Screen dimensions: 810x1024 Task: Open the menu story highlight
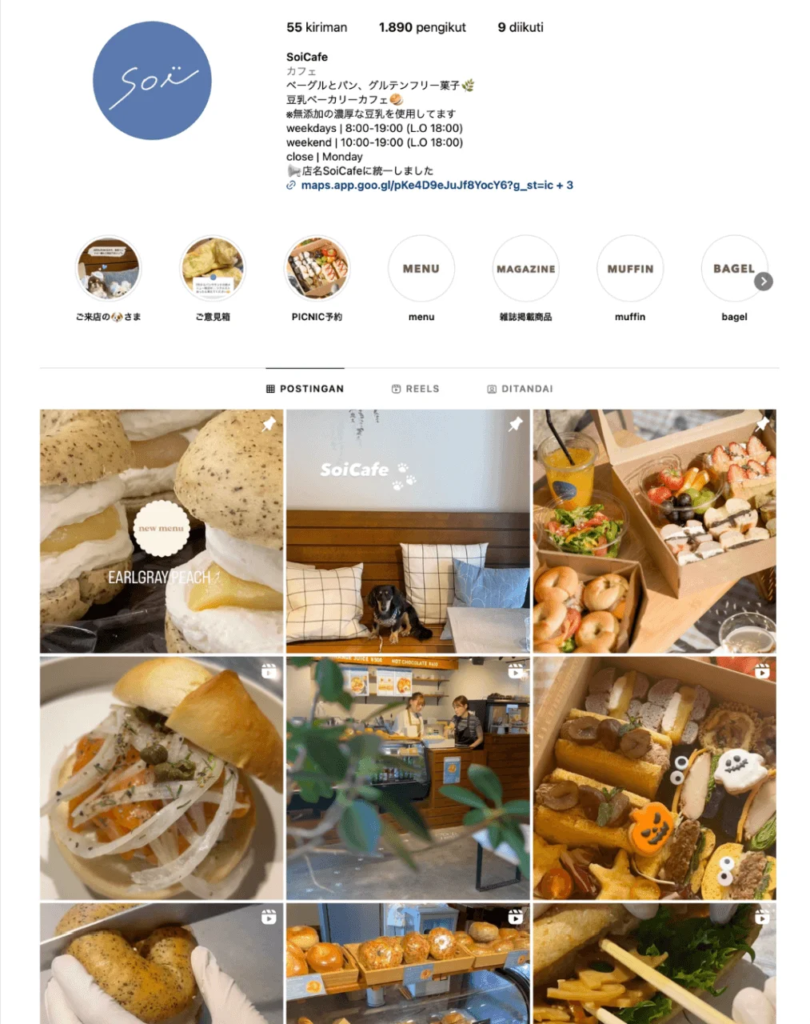tap(421, 268)
